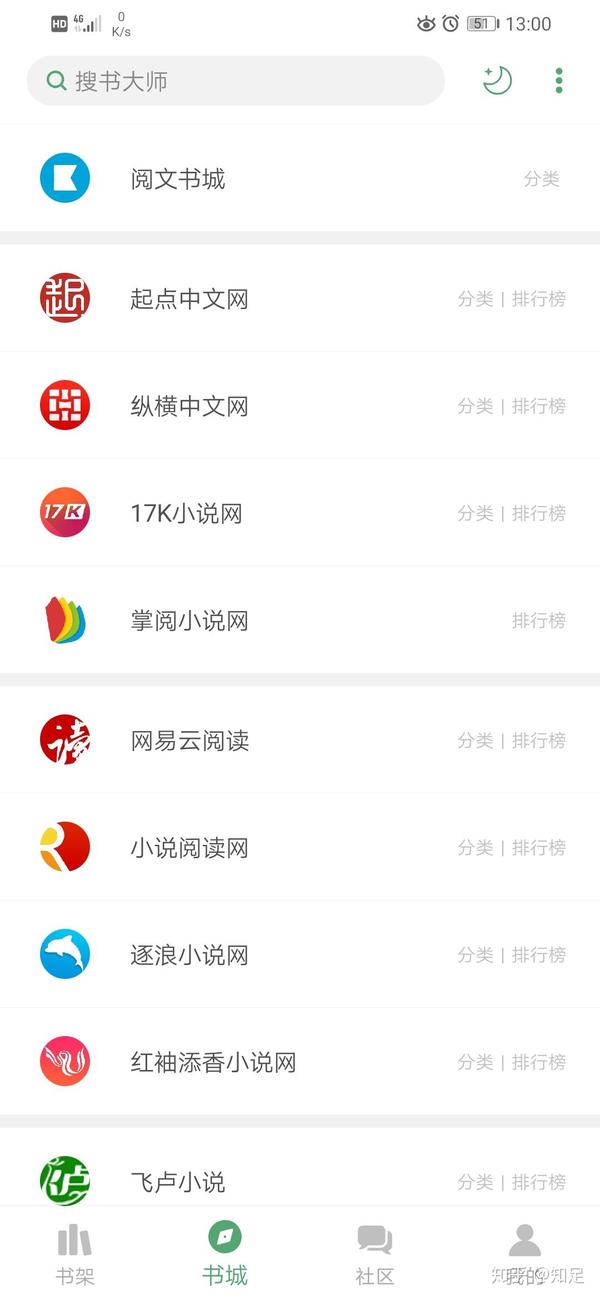Toggle night mode with the moon icon

[497, 81]
